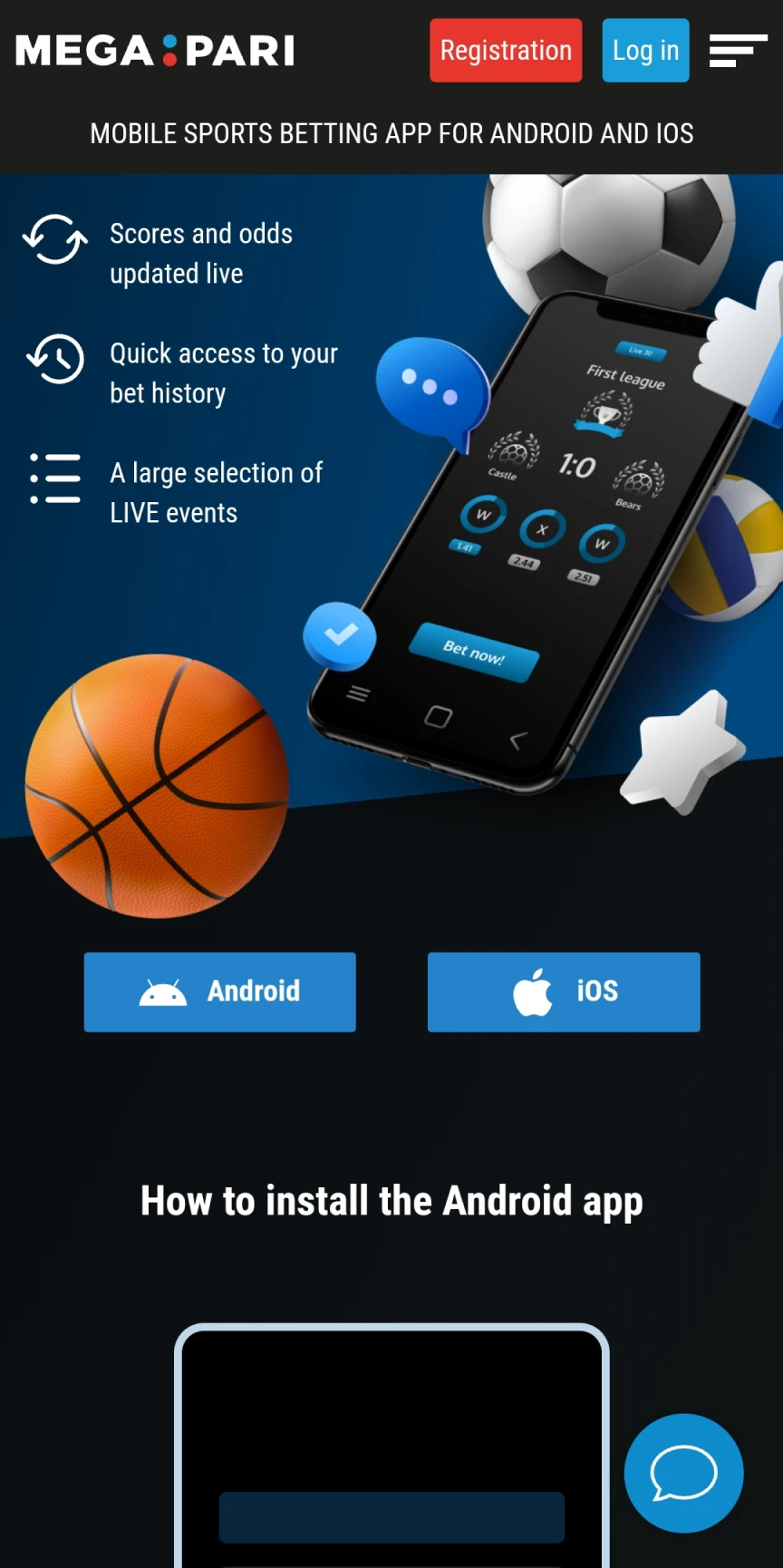The width and height of the screenshot is (783, 1568).
Task: Click the back chevron on phone navigation bar
Action: point(517,741)
